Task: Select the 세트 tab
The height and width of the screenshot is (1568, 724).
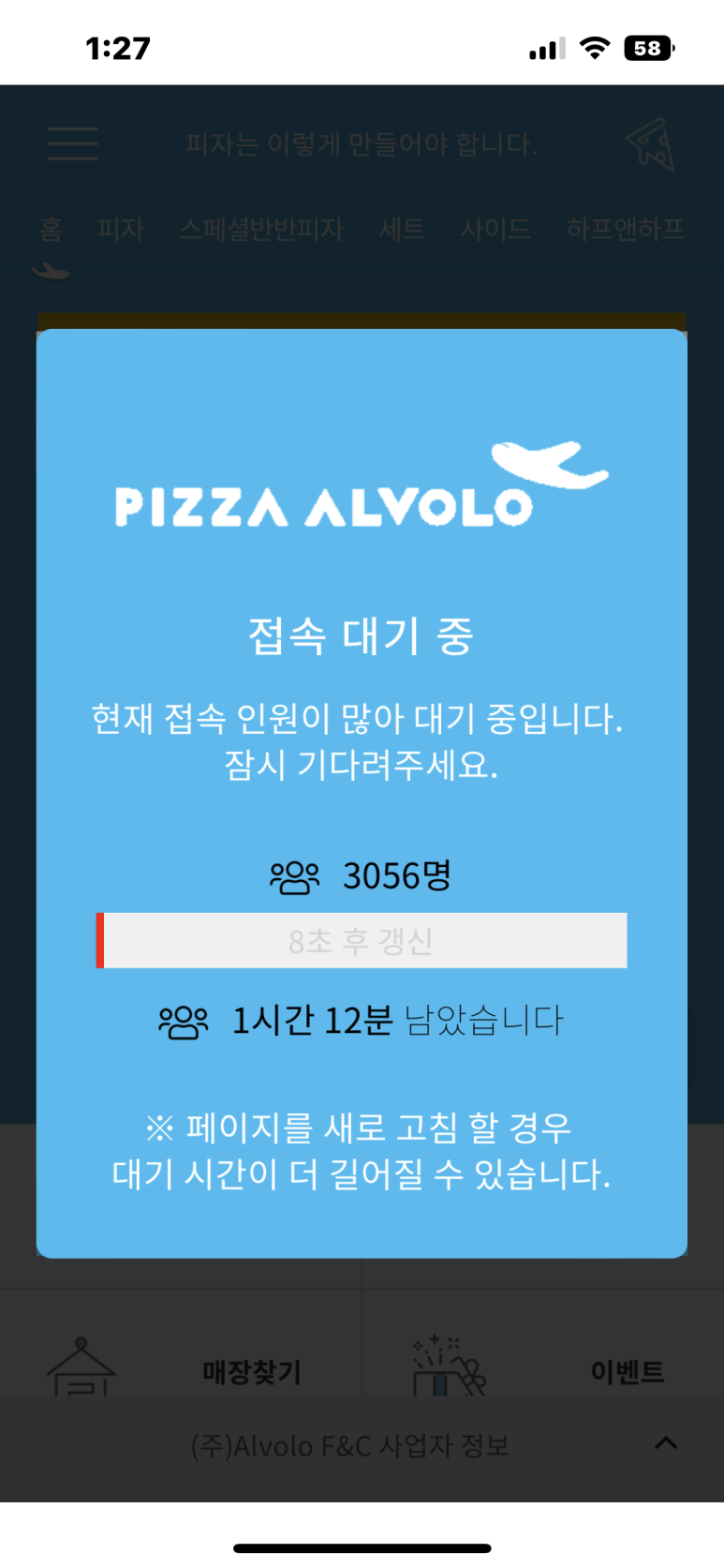Action: pos(402,229)
